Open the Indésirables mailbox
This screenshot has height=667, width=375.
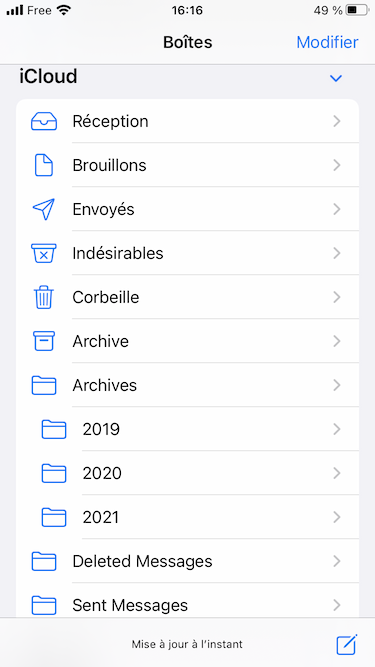click(188, 253)
